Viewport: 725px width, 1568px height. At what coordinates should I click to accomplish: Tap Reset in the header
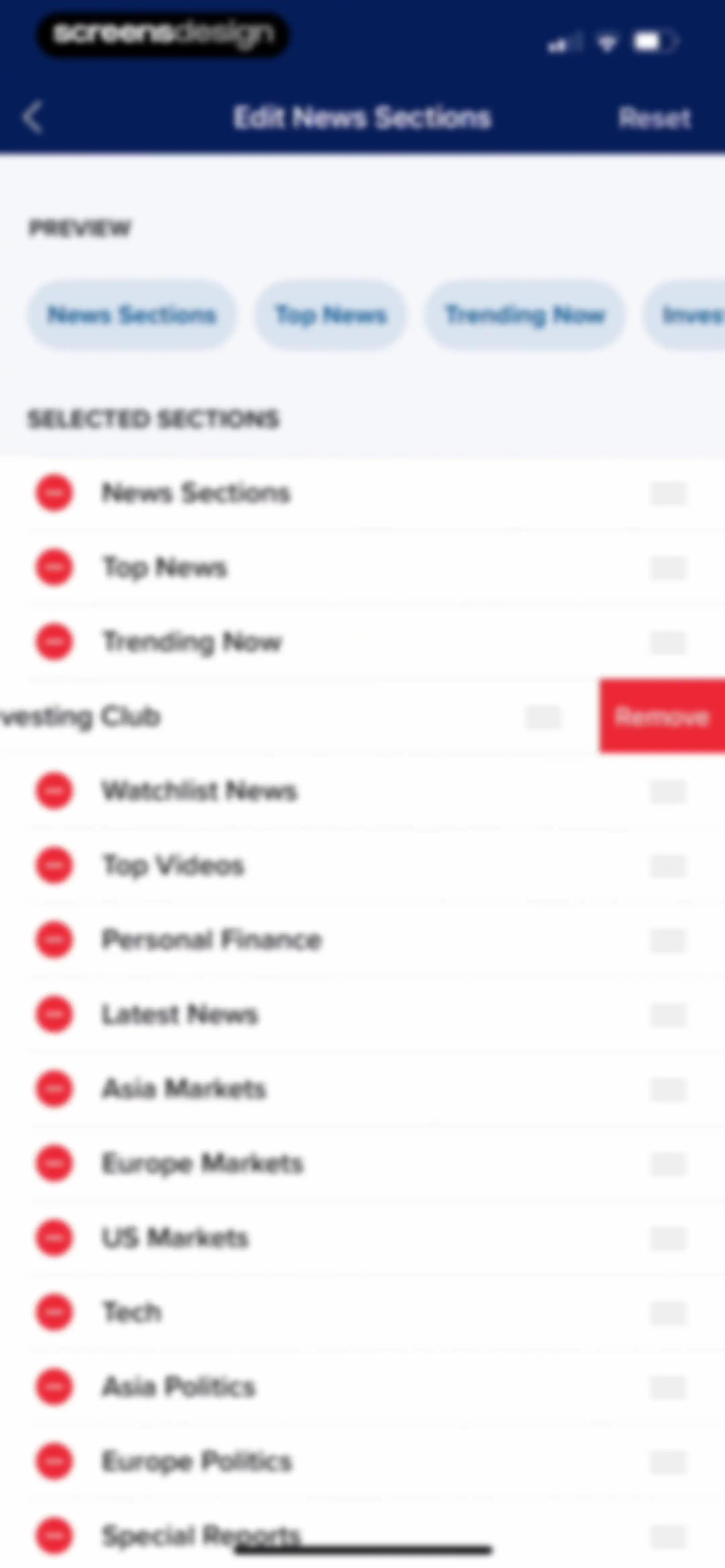tap(655, 118)
